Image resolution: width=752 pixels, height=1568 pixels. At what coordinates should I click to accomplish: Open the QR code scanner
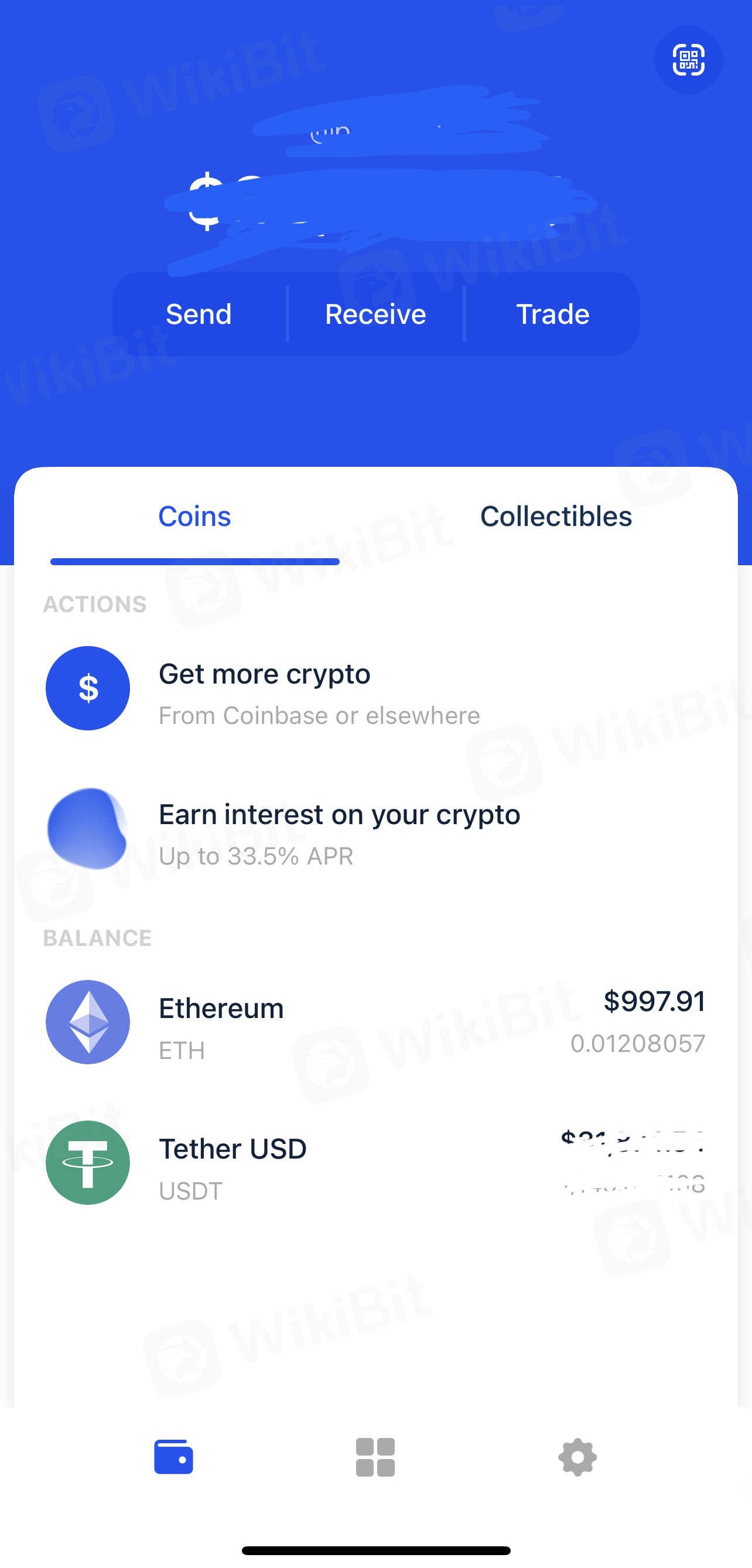tap(688, 60)
